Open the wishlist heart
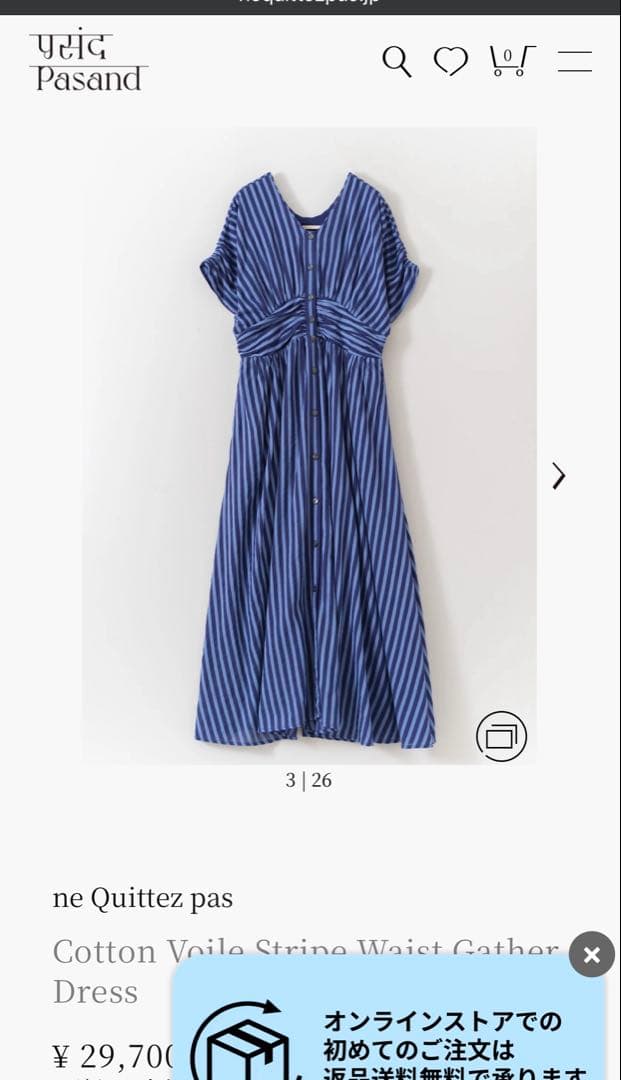 click(x=451, y=62)
